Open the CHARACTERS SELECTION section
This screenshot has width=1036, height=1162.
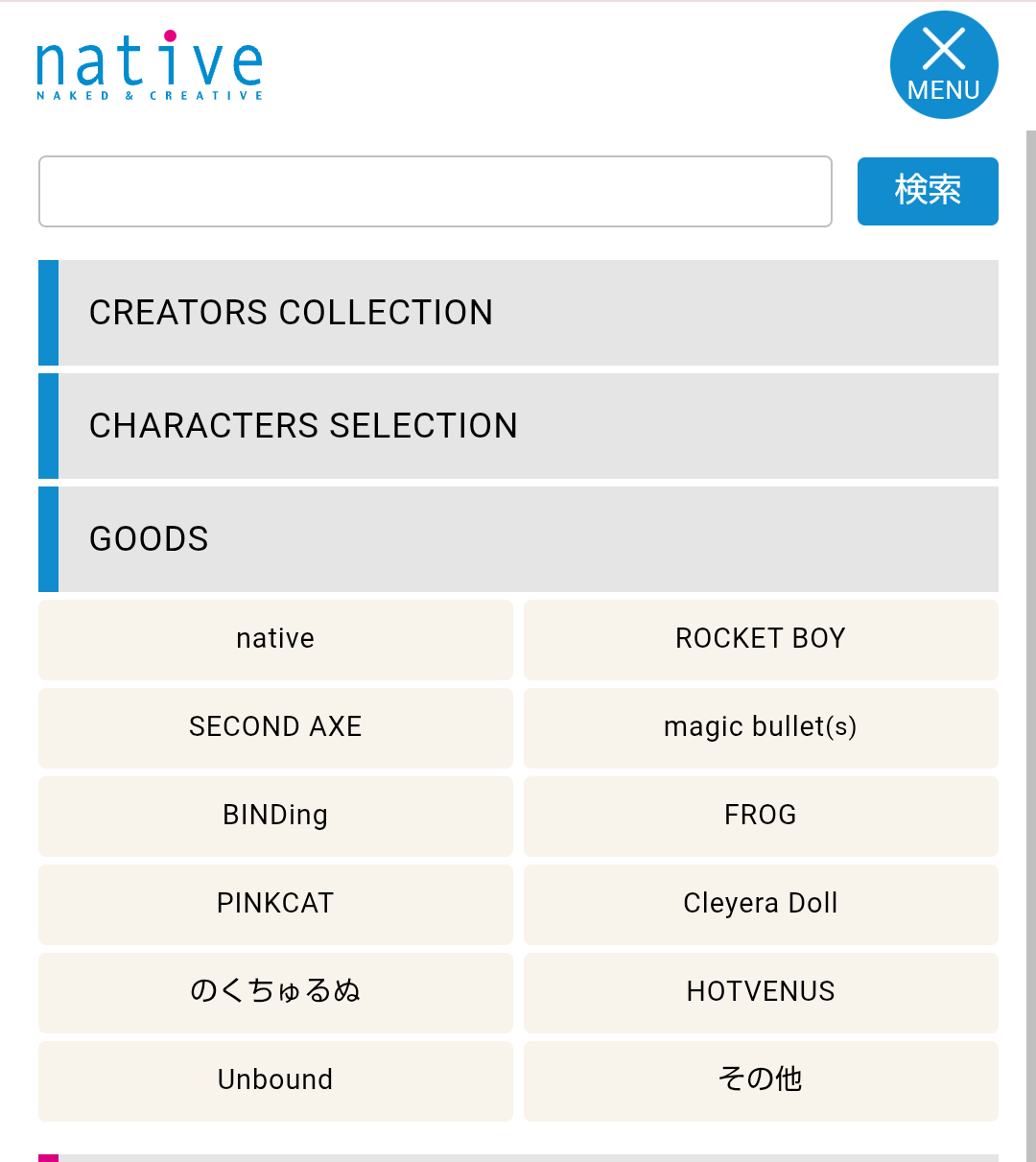pyautogui.click(x=518, y=426)
